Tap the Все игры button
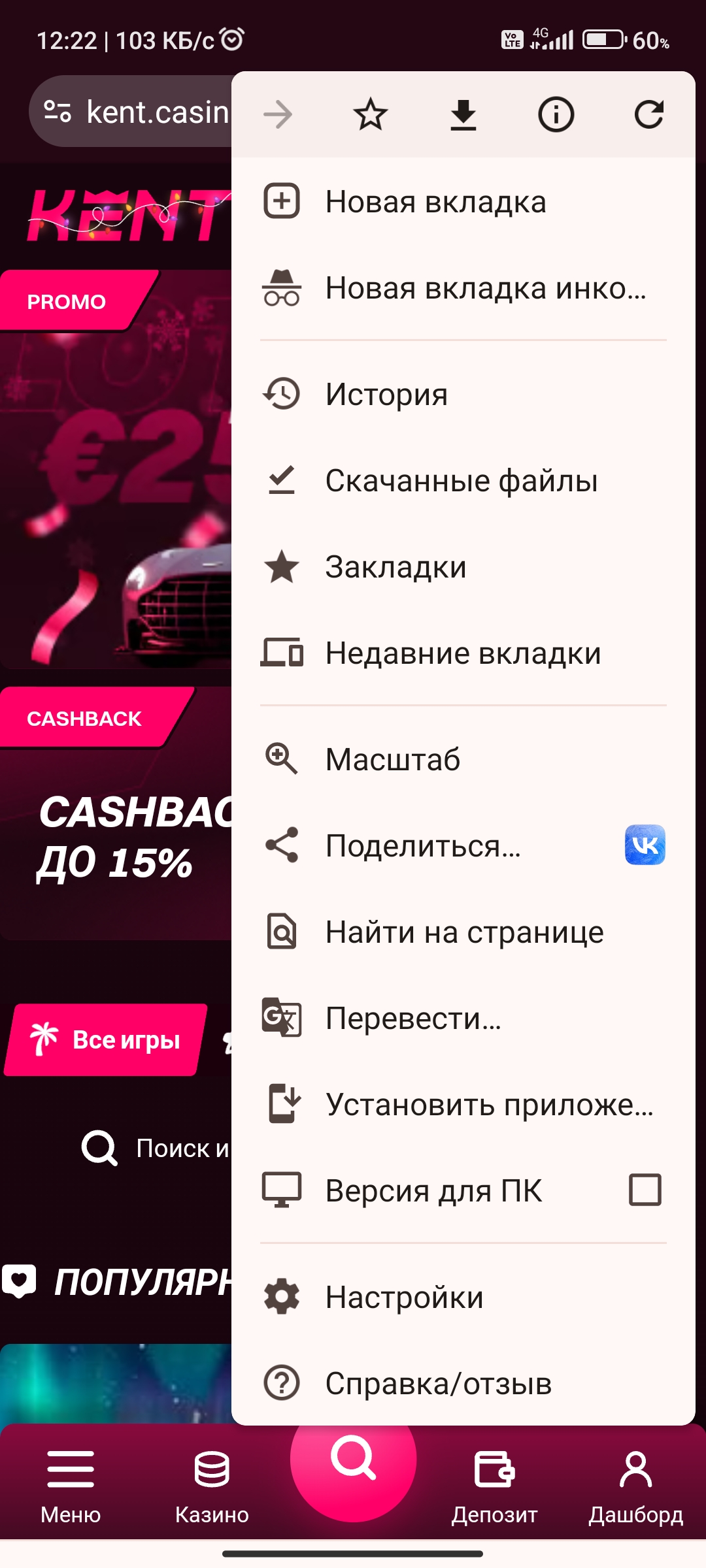Screen dimensions: 706x1568 tap(107, 1039)
